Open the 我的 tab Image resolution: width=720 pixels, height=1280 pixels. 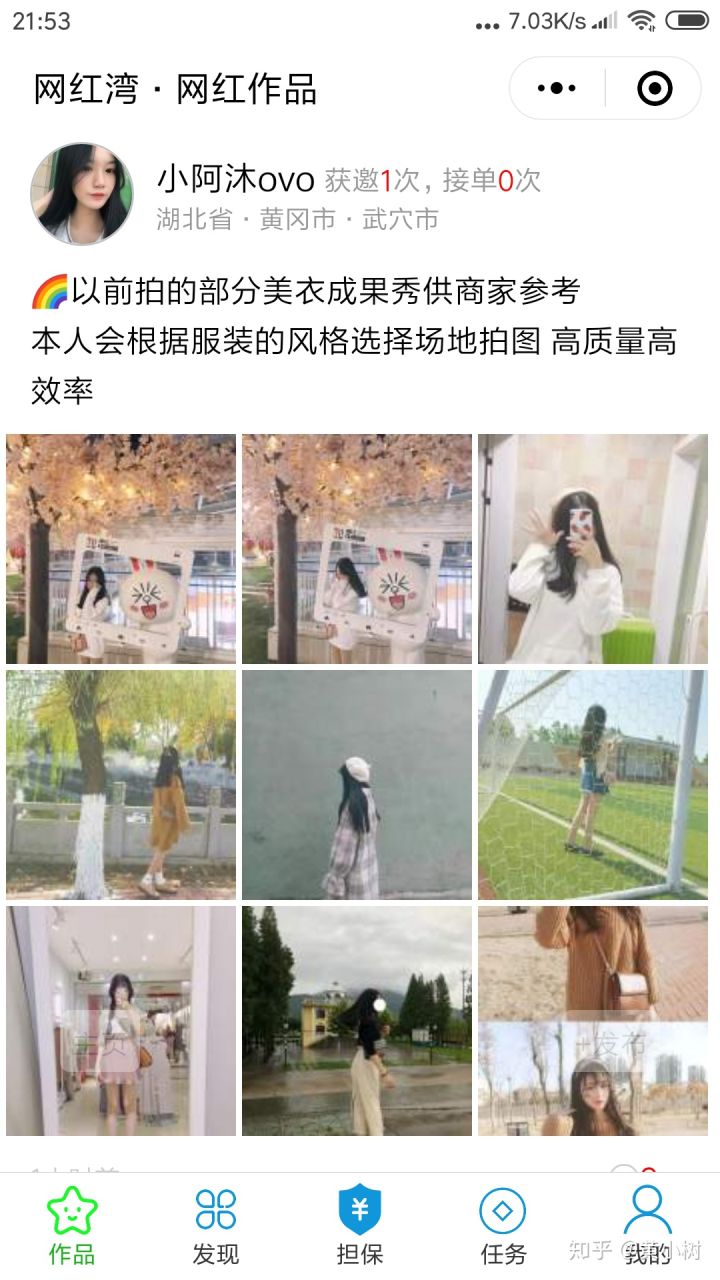click(647, 1225)
